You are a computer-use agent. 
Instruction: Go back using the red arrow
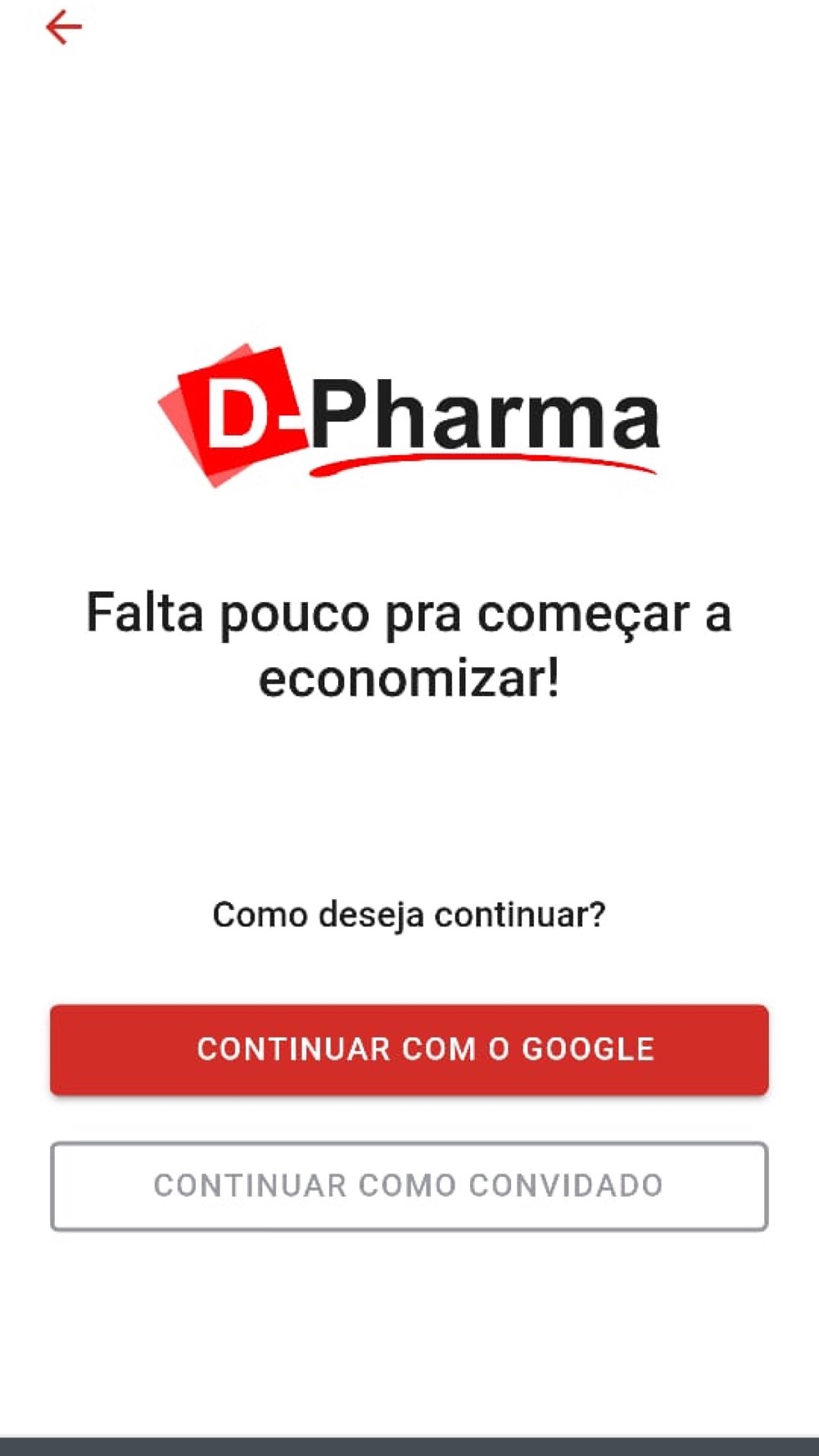[64, 28]
